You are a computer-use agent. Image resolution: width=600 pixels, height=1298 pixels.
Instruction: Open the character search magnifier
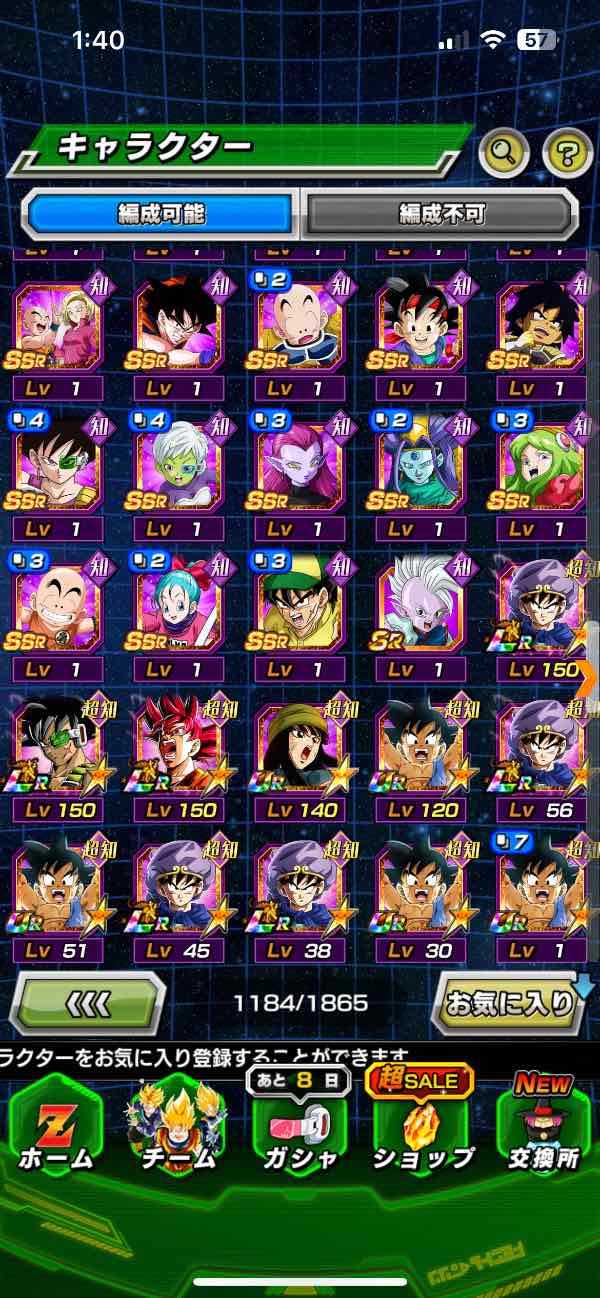pos(505,152)
